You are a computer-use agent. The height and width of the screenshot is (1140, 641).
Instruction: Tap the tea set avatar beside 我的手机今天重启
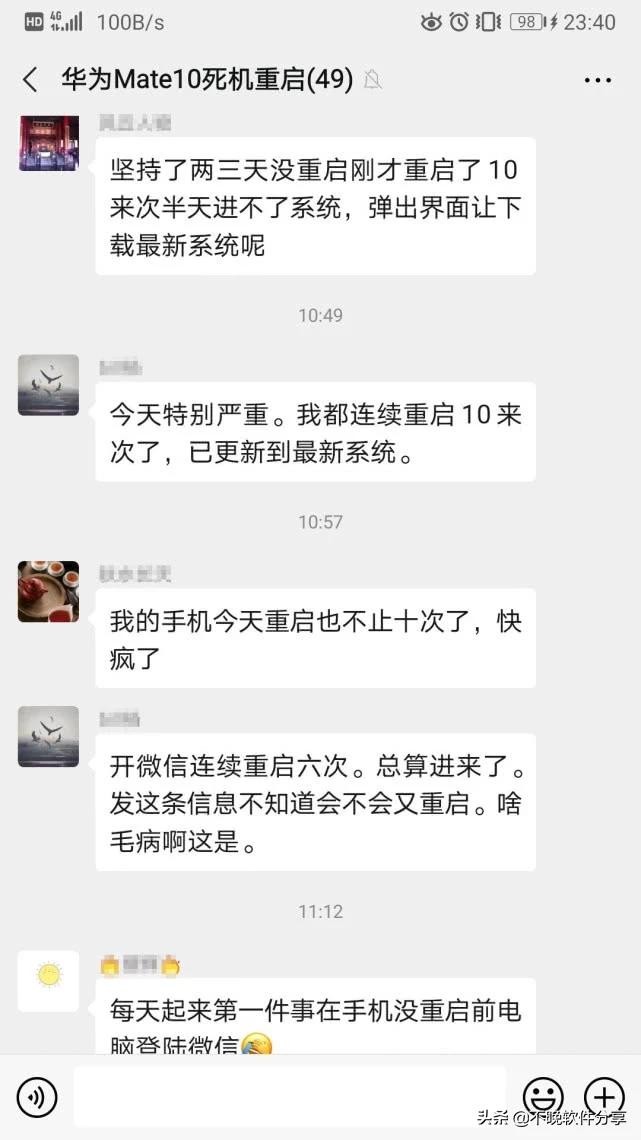coord(48,591)
